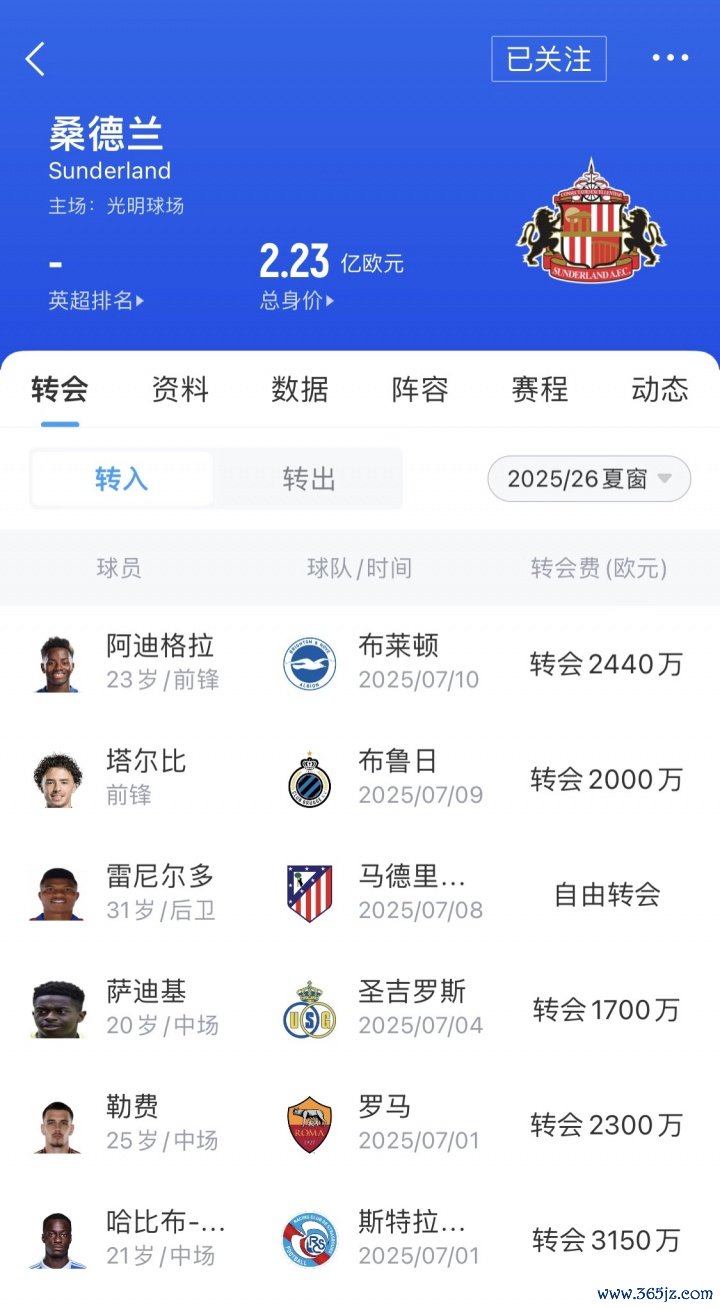Screen dimensions: 720x1309
Task: Open the 哈比布 transfer row
Action: pos(360,1239)
